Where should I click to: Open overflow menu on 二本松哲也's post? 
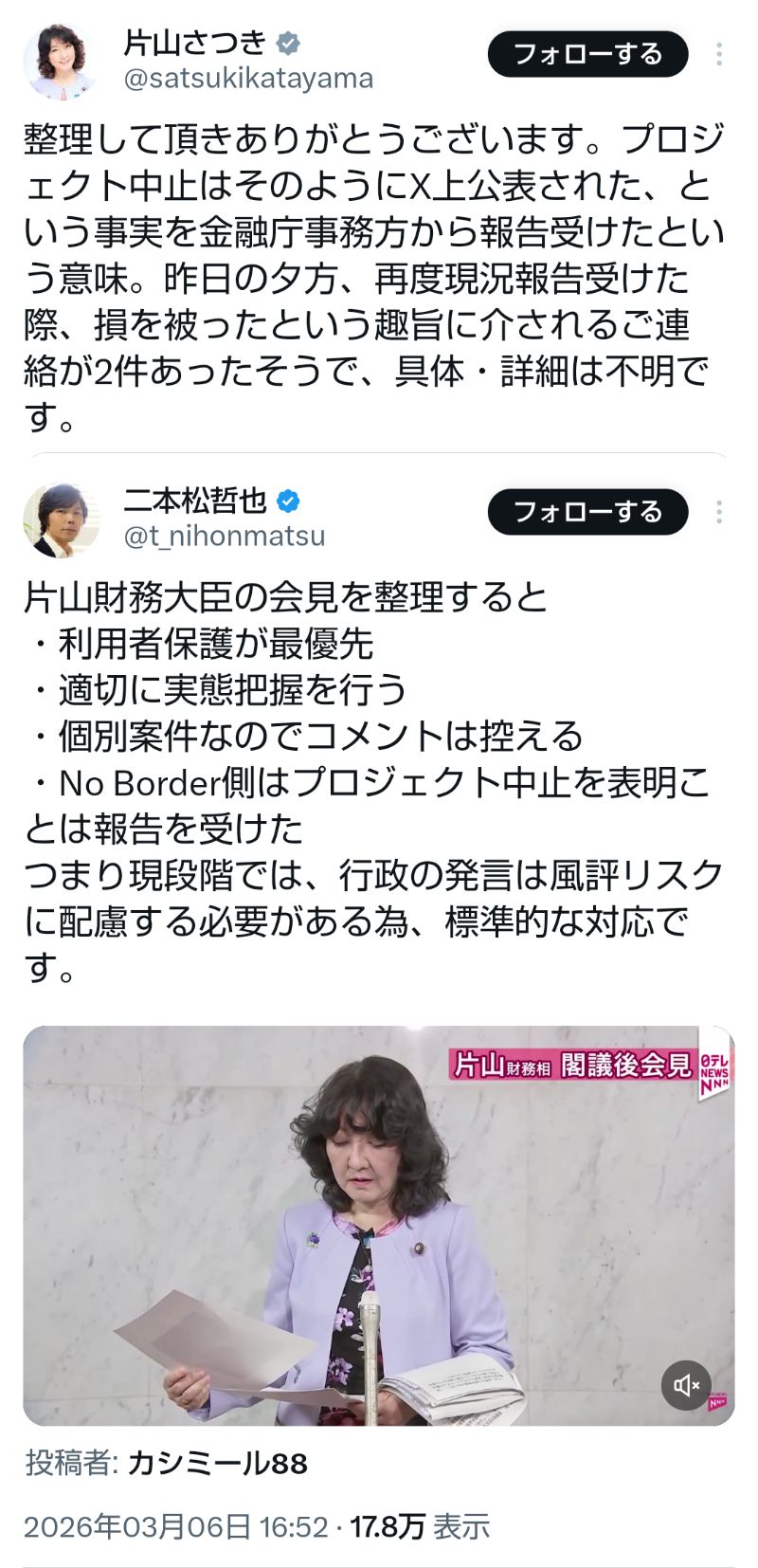point(719,512)
